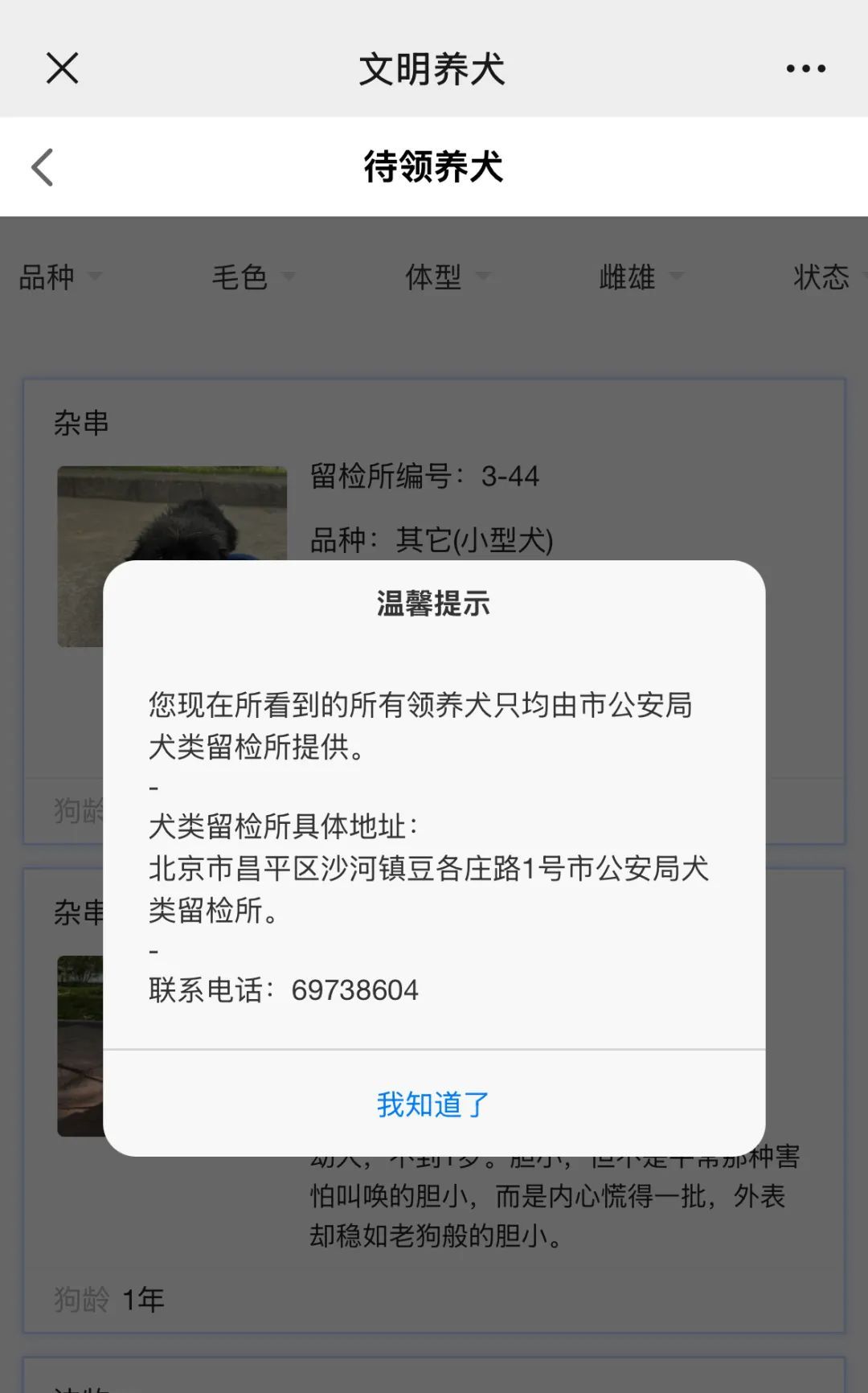Image resolution: width=868 pixels, height=1393 pixels.
Task: Tap the 待领养犬 page title
Action: tap(434, 166)
